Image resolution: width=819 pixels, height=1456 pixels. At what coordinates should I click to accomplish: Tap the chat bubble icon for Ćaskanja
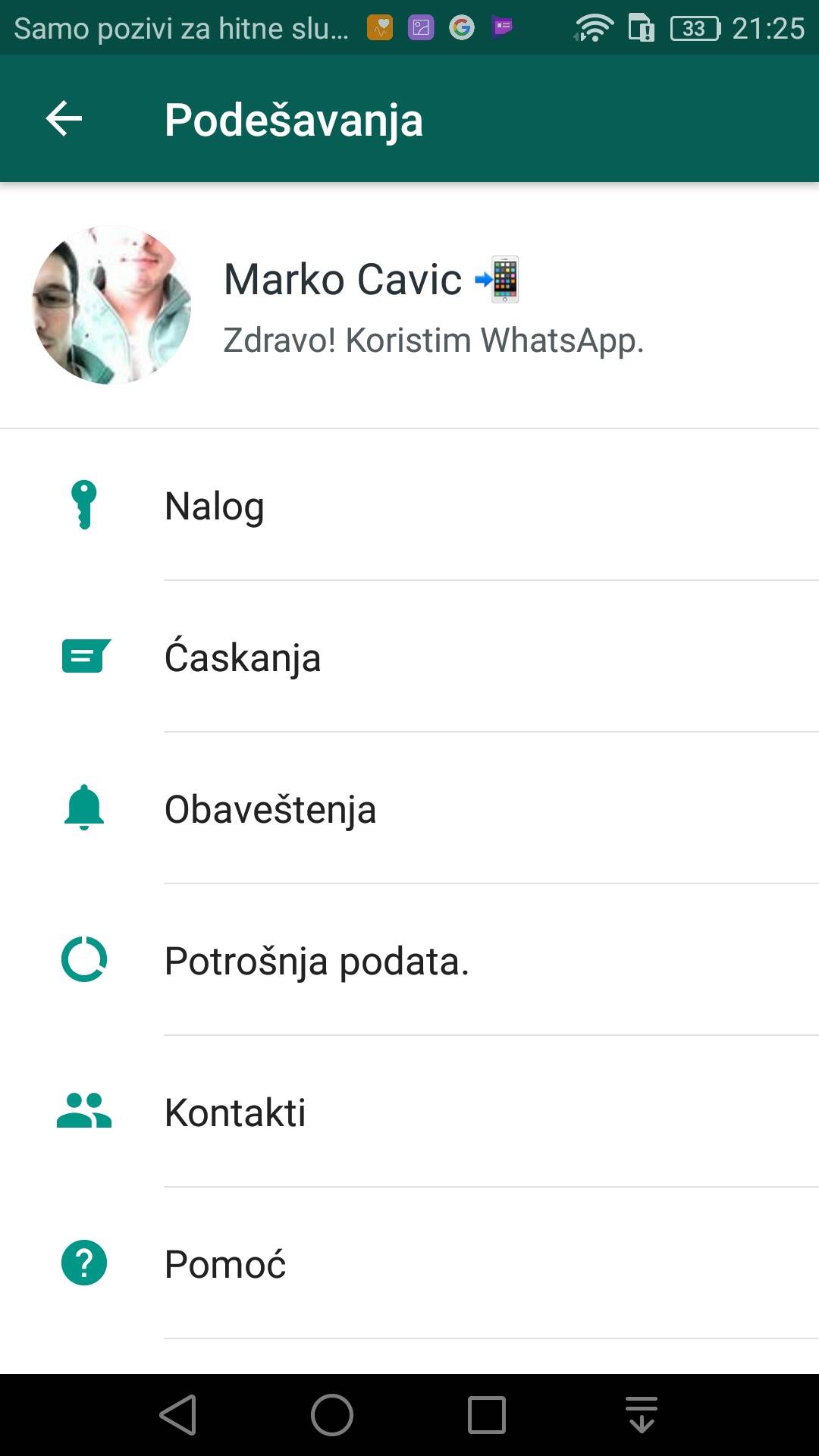(83, 657)
